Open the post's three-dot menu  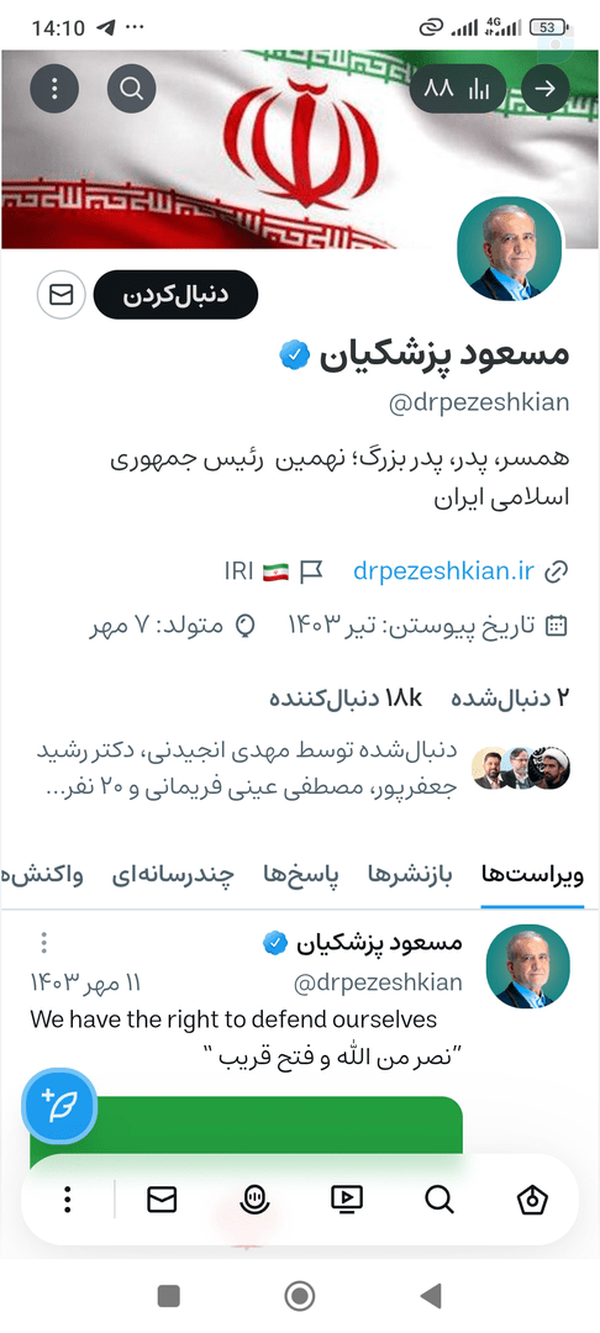(44, 942)
